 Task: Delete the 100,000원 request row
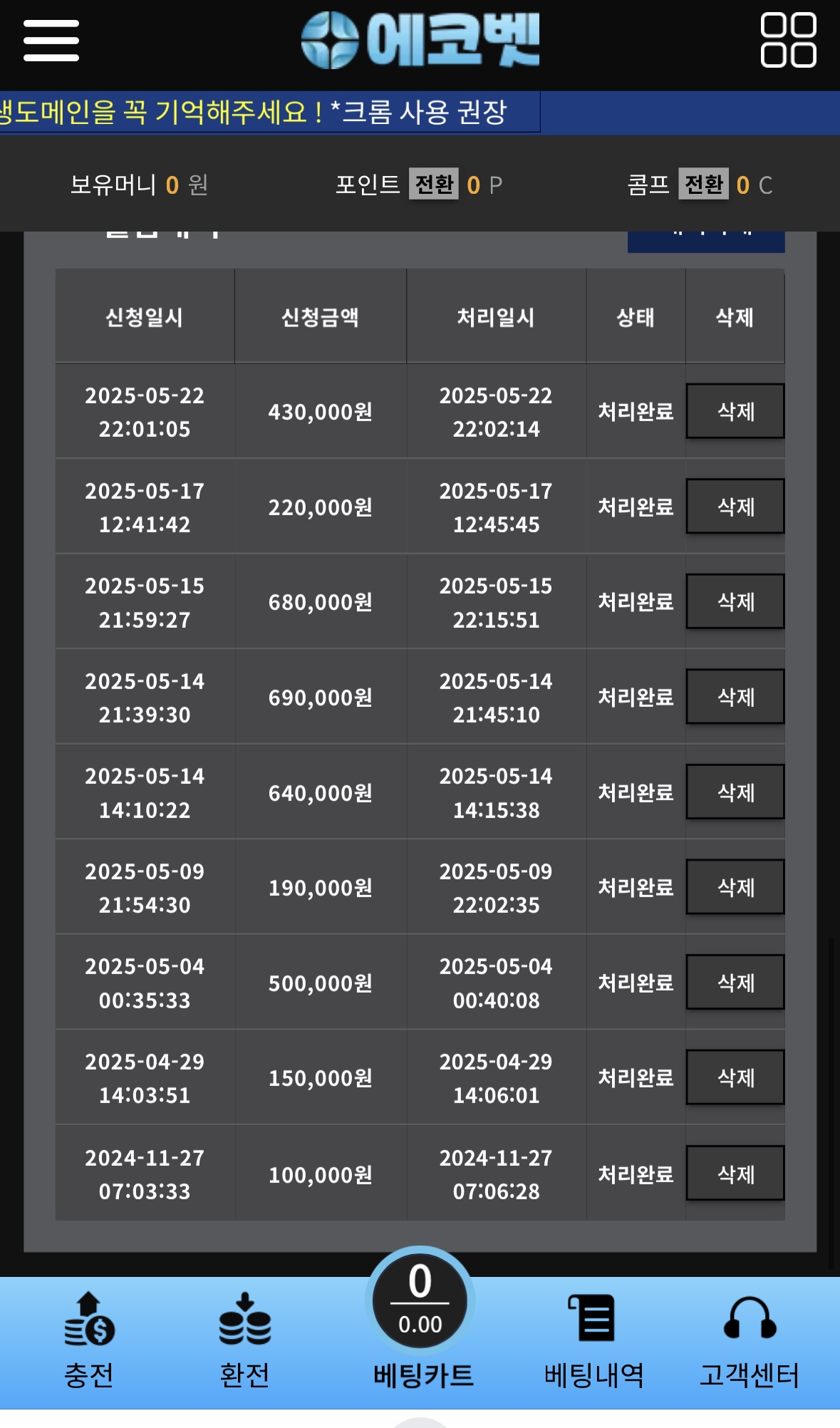coord(735,1174)
